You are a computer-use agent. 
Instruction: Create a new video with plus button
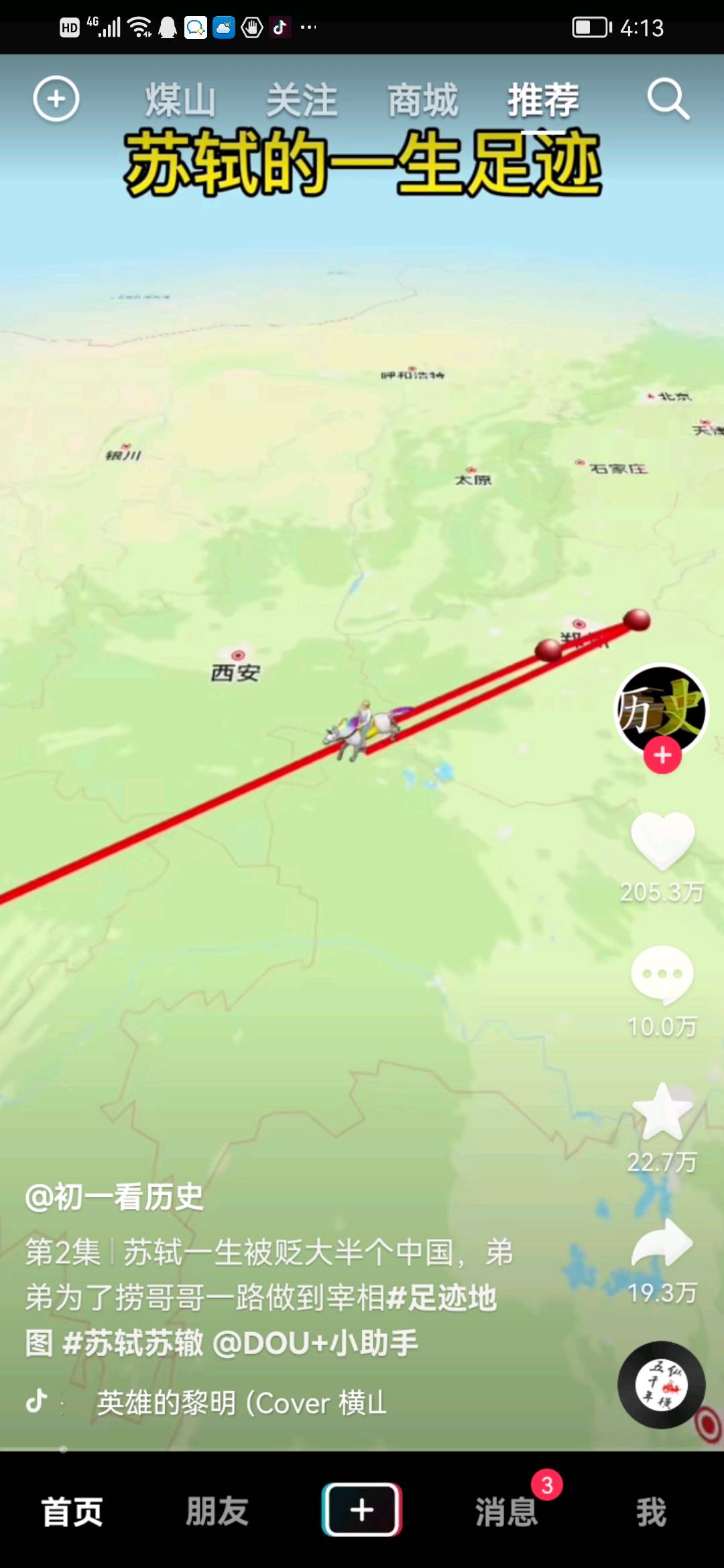362,1510
